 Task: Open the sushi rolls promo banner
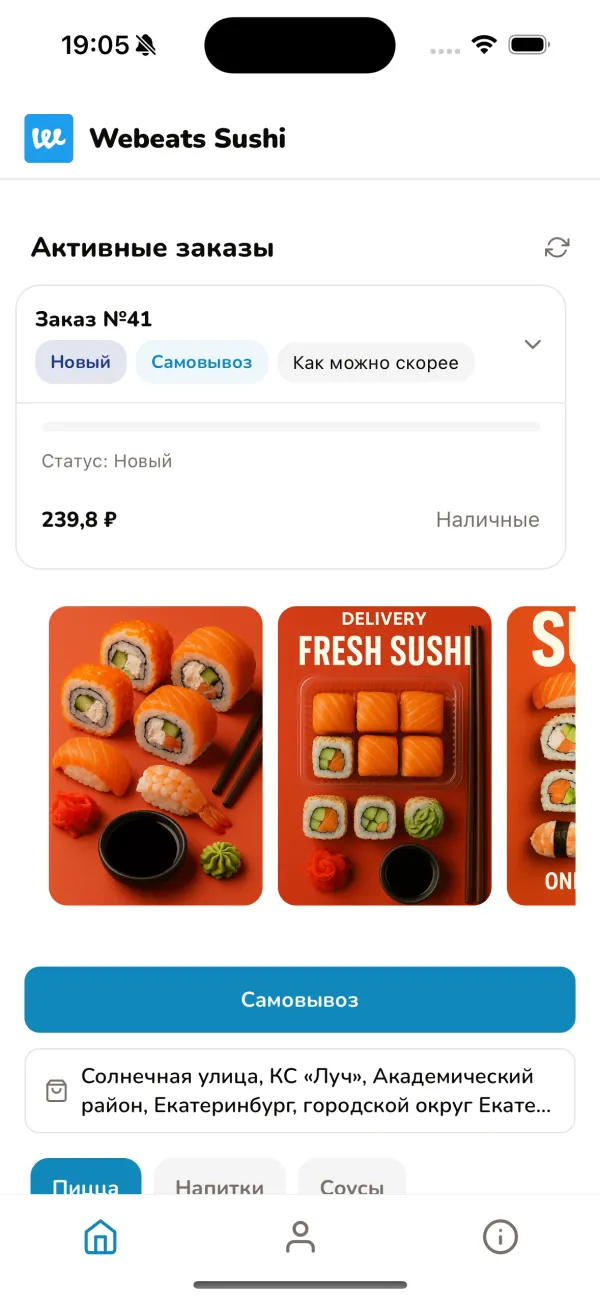point(155,755)
